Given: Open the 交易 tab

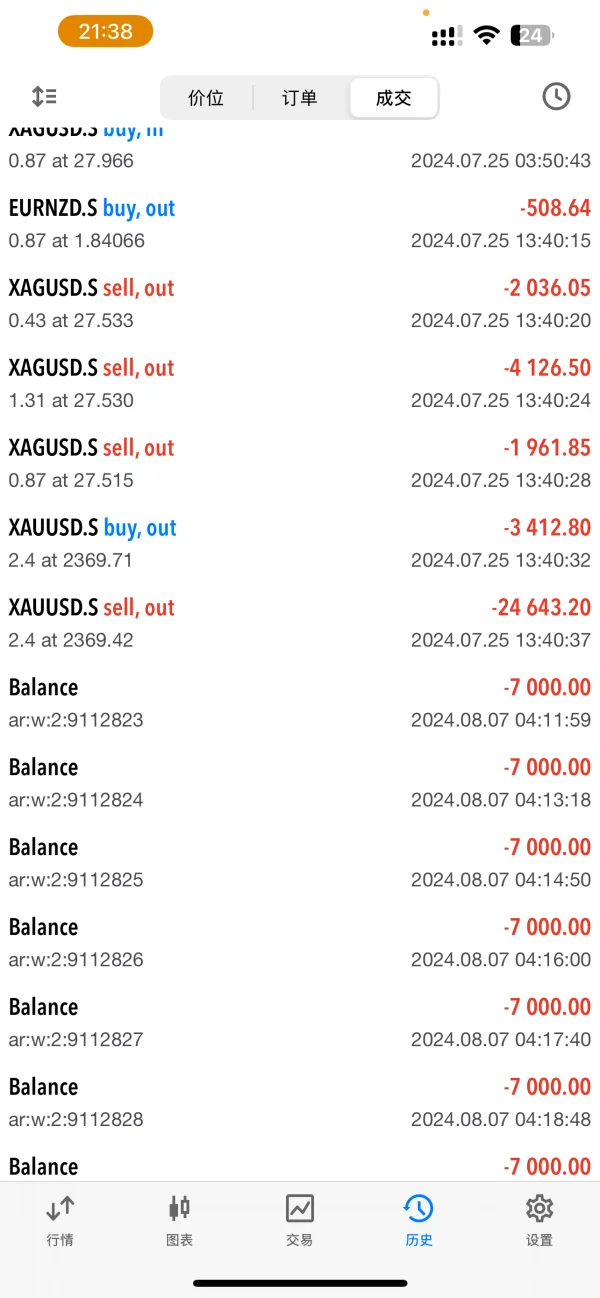Looking at the screenshot, I should [299, 1220].
